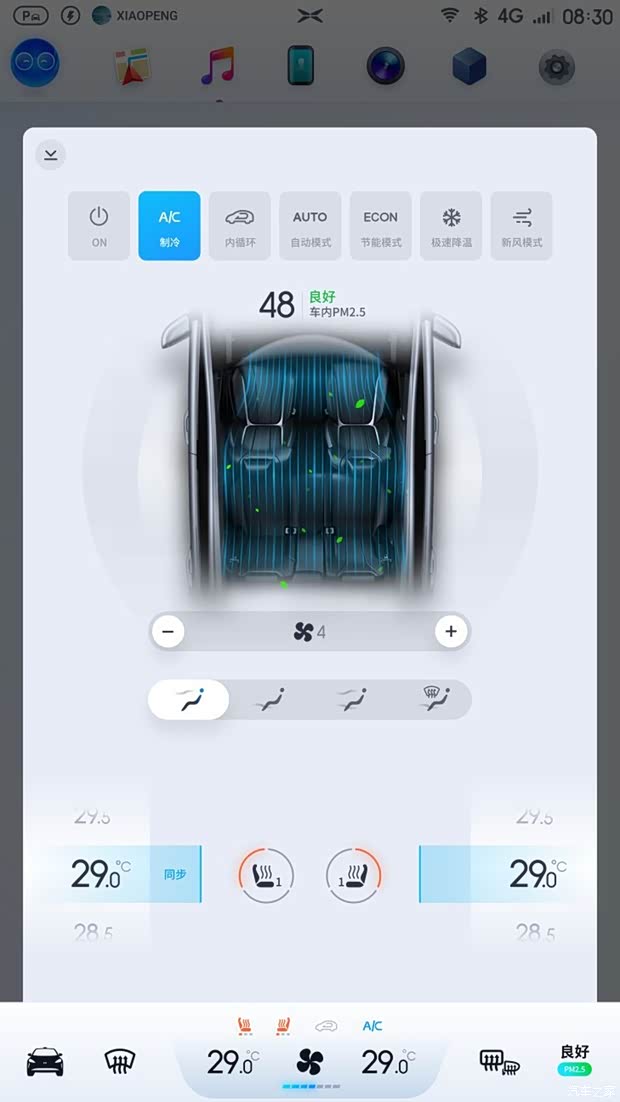
Task: Toggle A/C cooling mode
Action: [169, 226]
